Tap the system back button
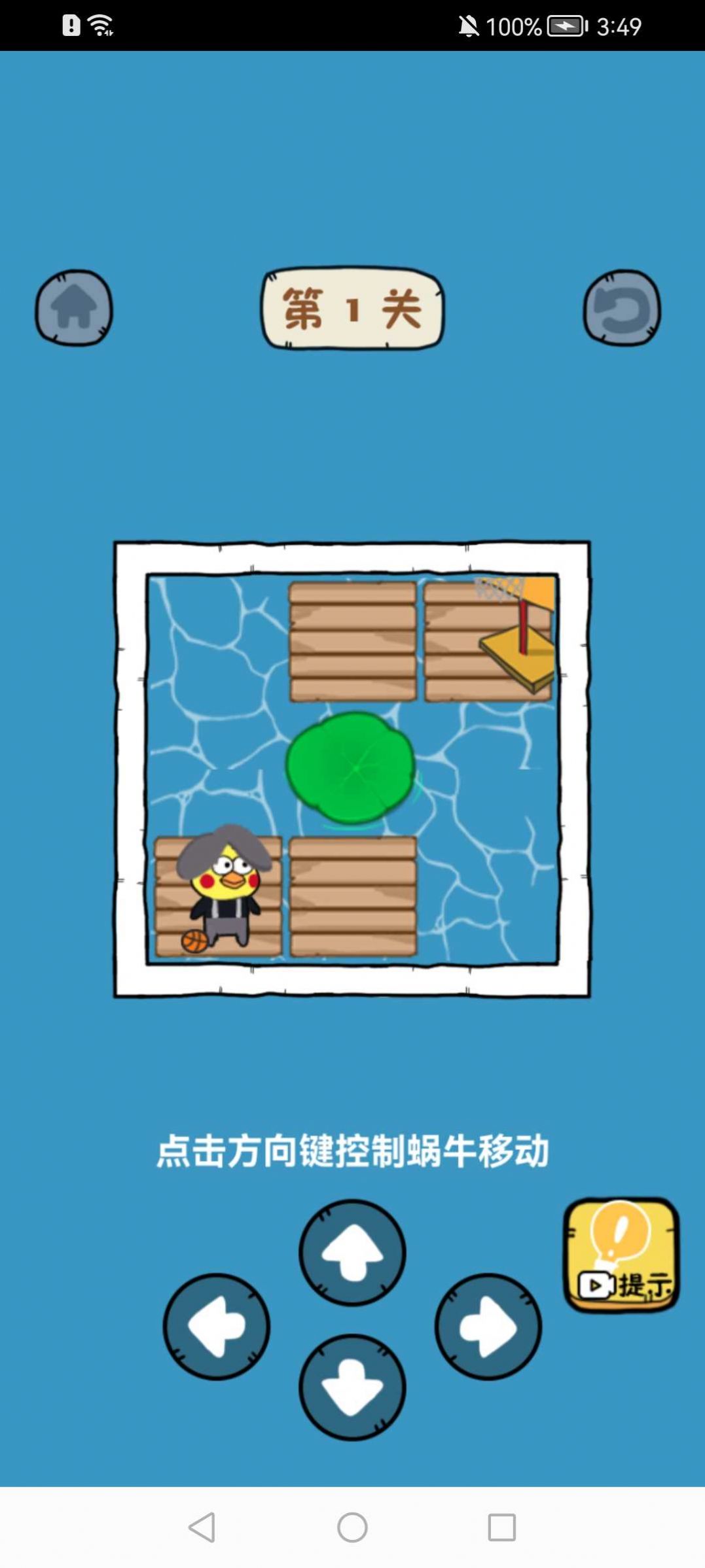Screen dimensions: 705x1568 coord(202,1527)
